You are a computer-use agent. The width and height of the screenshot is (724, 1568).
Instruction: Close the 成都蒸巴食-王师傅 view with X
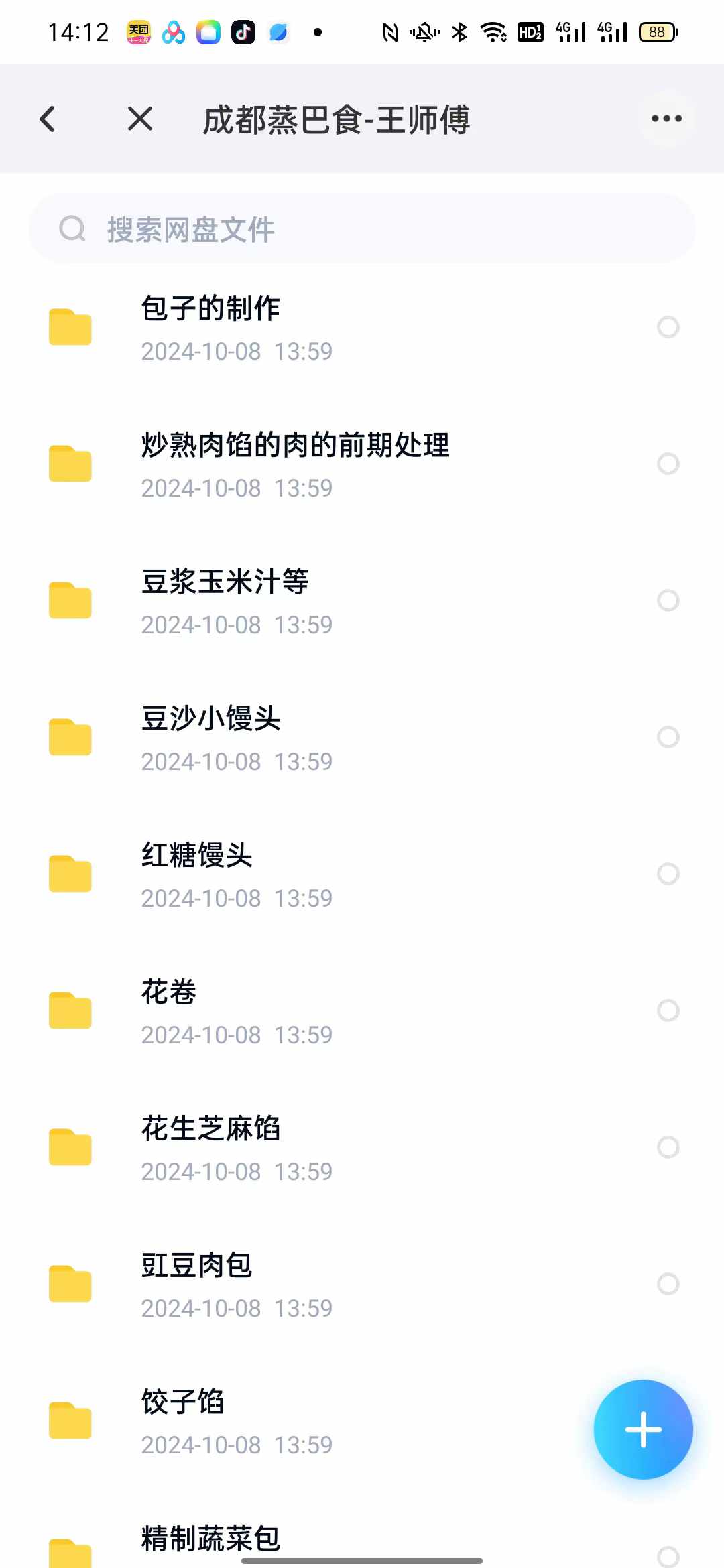coord(139,118)
